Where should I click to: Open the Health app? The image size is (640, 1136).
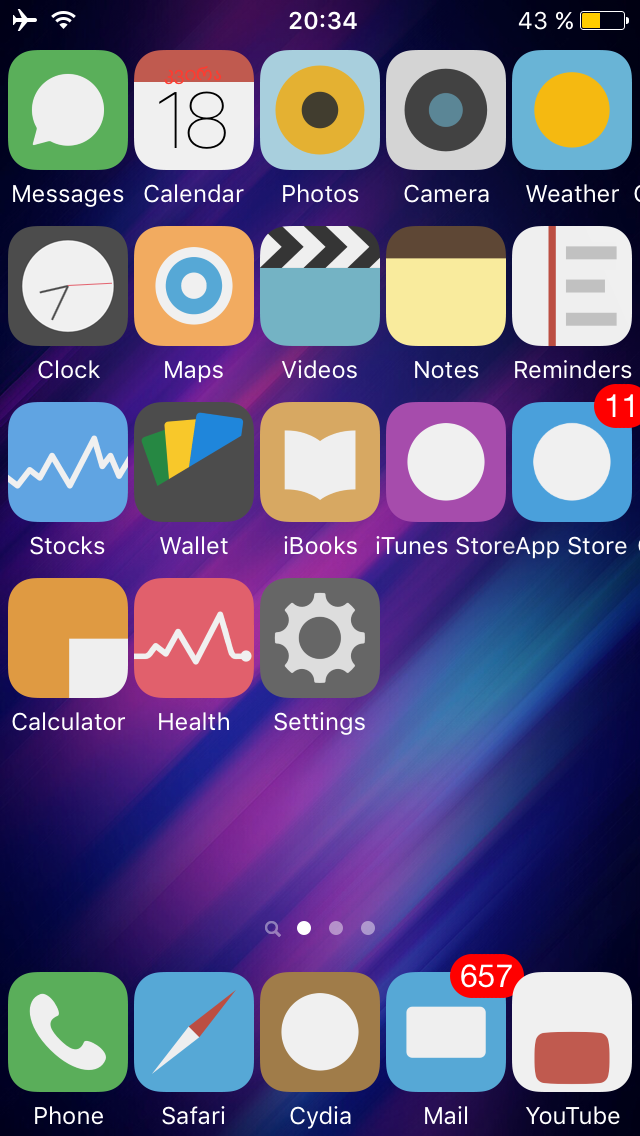point(194,638)
